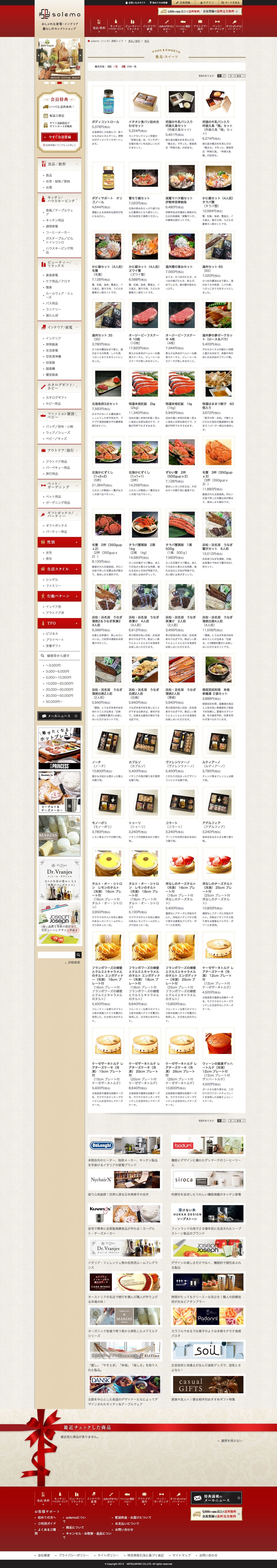
Task: Select the ビューティー／リラックス sidebar category
Action: 60,264
